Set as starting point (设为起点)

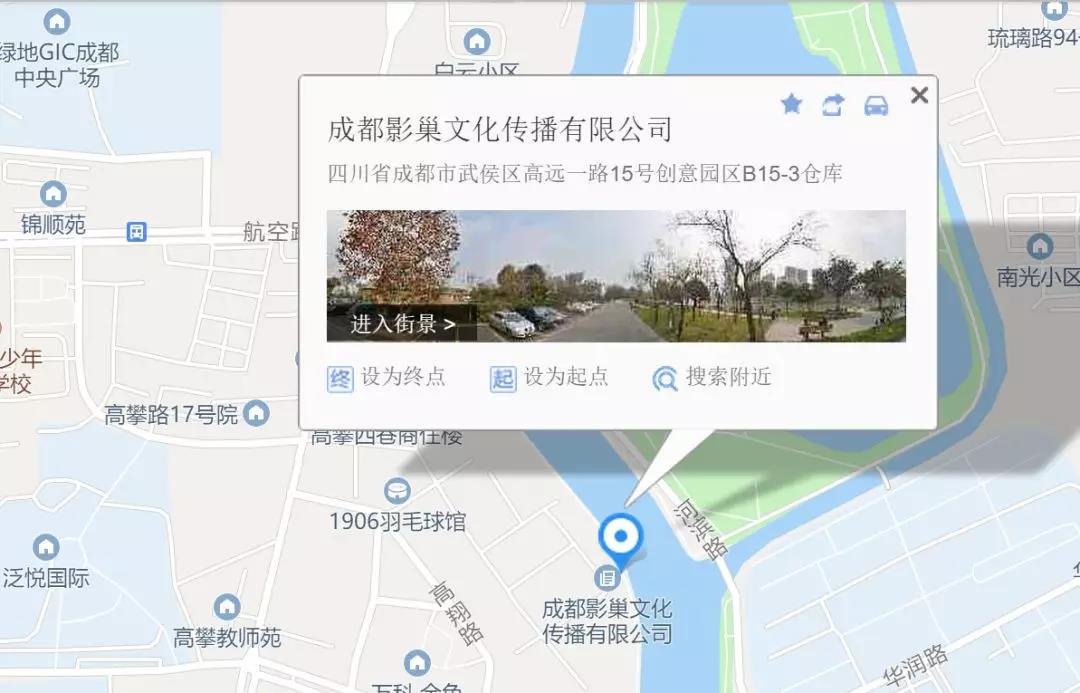point(549,378)
